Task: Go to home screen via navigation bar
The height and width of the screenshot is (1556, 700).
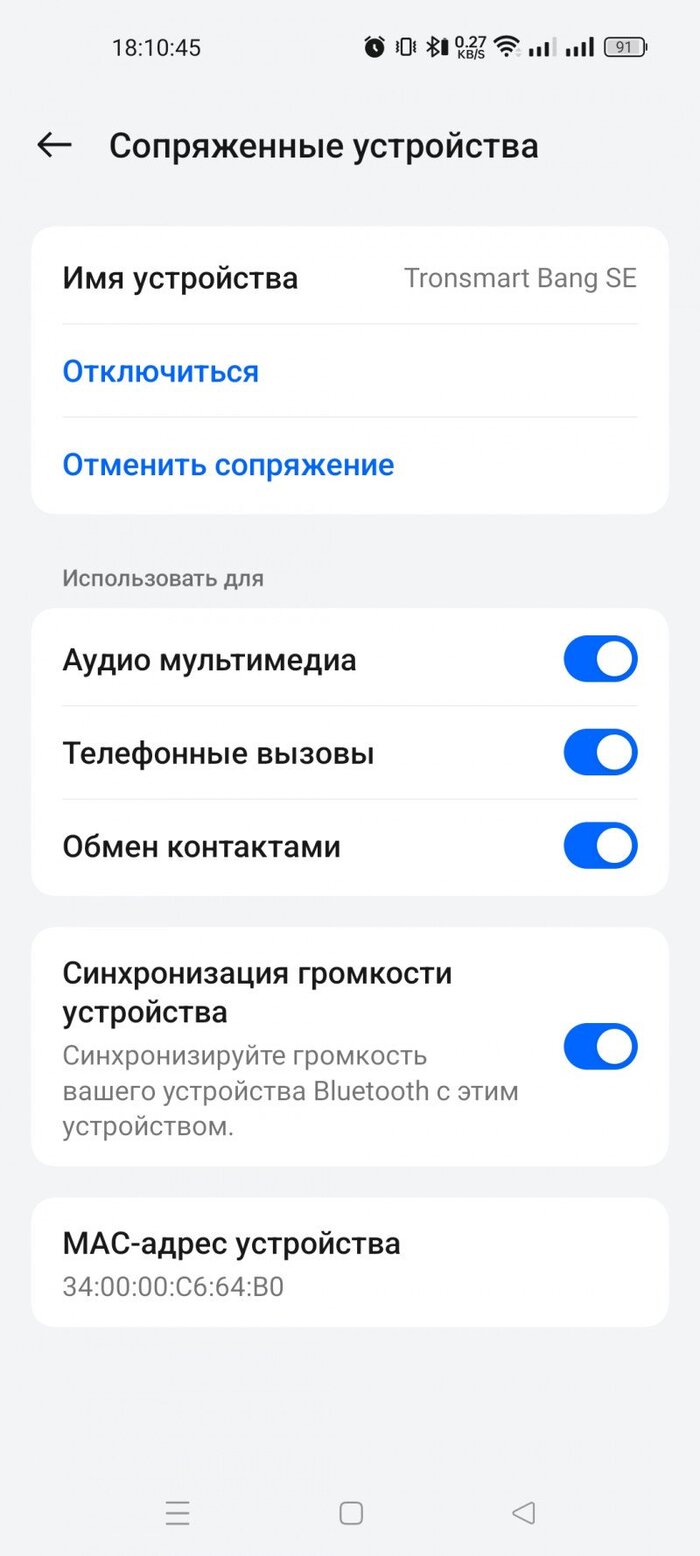Action: [351, 1513]
